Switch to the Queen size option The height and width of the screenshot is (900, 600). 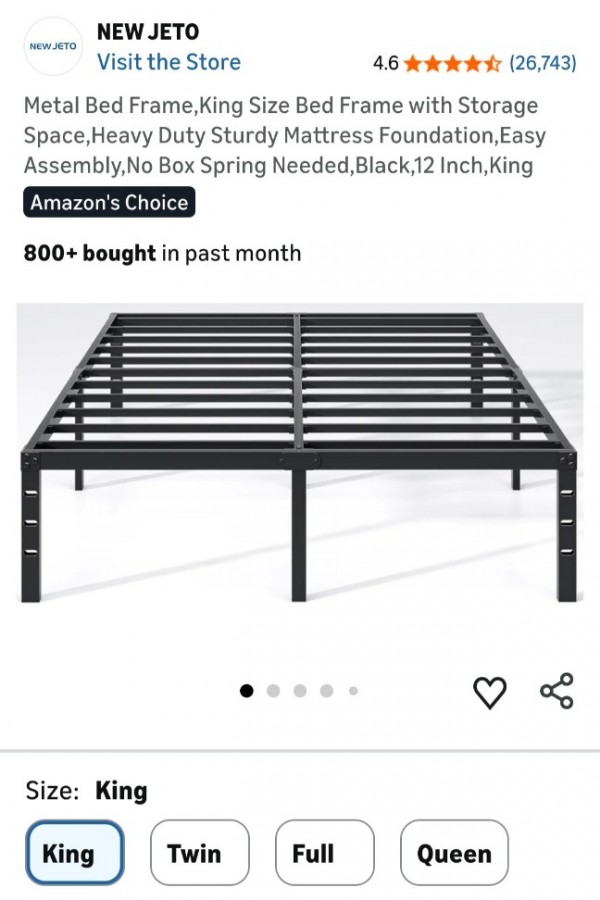pos(454,853)
